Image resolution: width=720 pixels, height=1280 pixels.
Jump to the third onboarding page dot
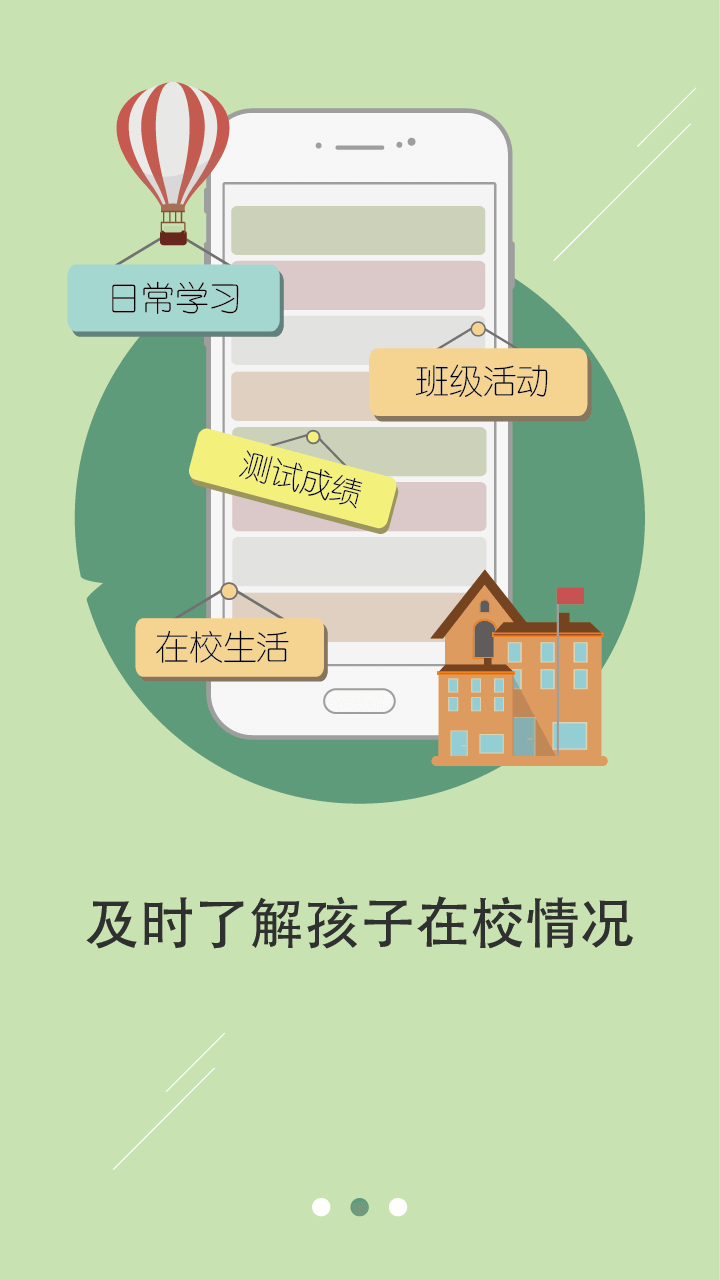click(x=398, y=1207)
